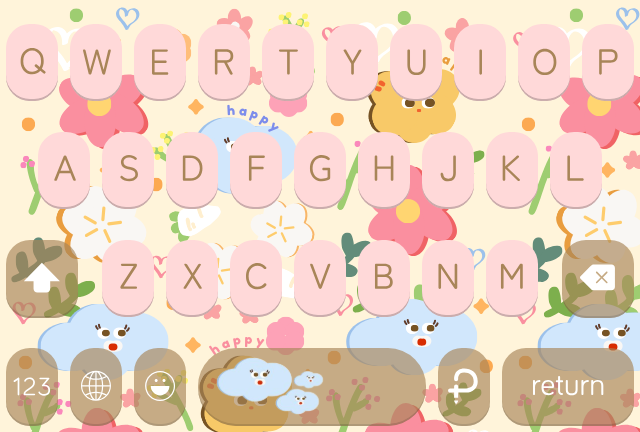Tap the shift key
This screenshot has width=640, height=432.
tap(41, 278)
